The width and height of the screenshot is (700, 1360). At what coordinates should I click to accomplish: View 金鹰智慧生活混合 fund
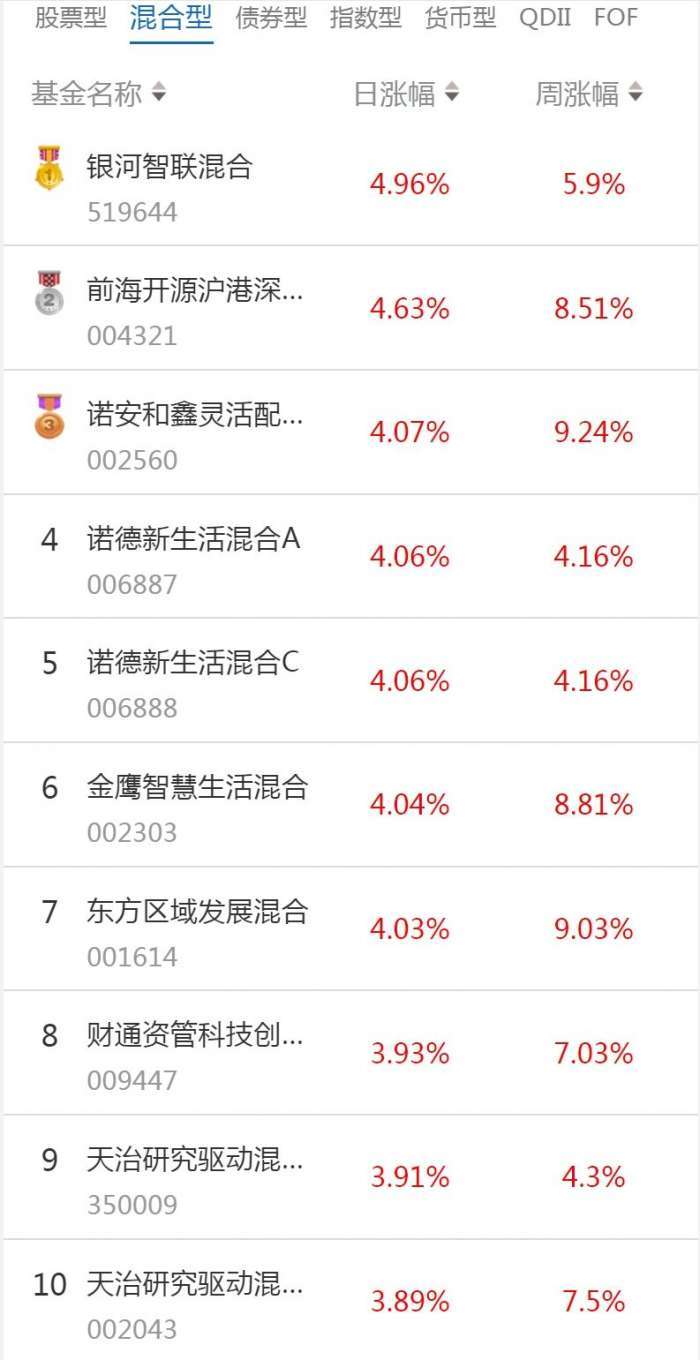pyautogui.click(x=197, y=806)
